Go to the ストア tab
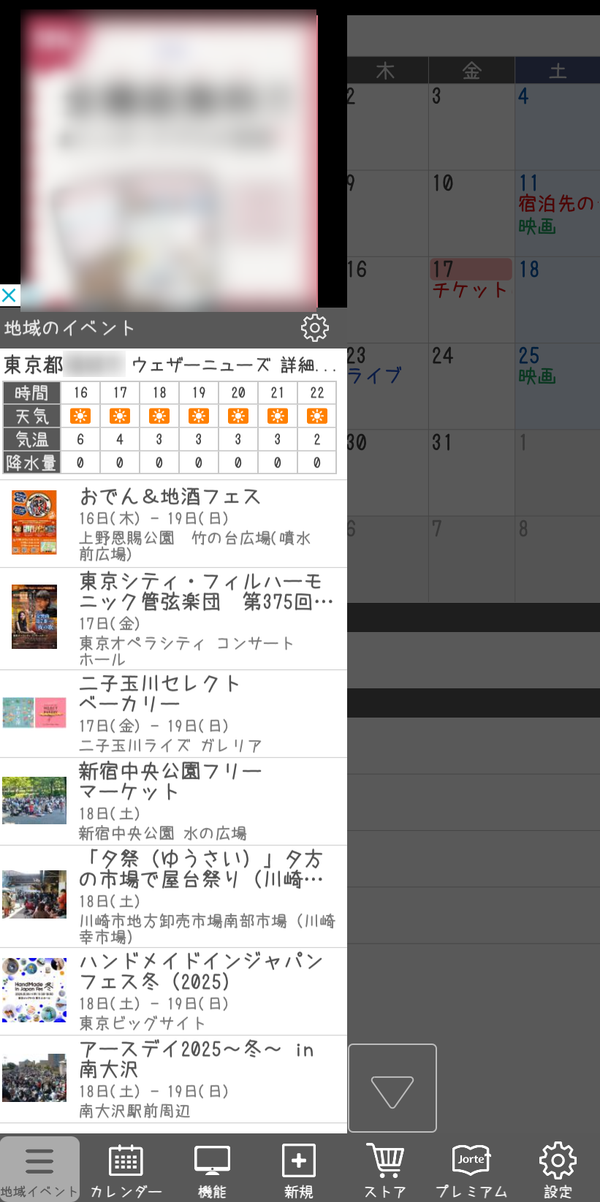This screenshot has height=1202, width=600. pos(385,1168)
